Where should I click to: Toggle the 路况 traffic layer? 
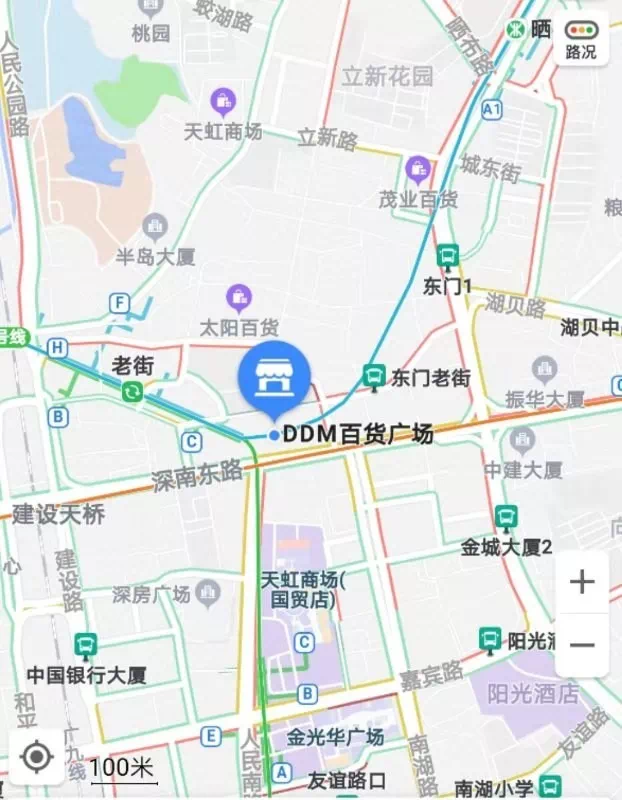[581, 40]
